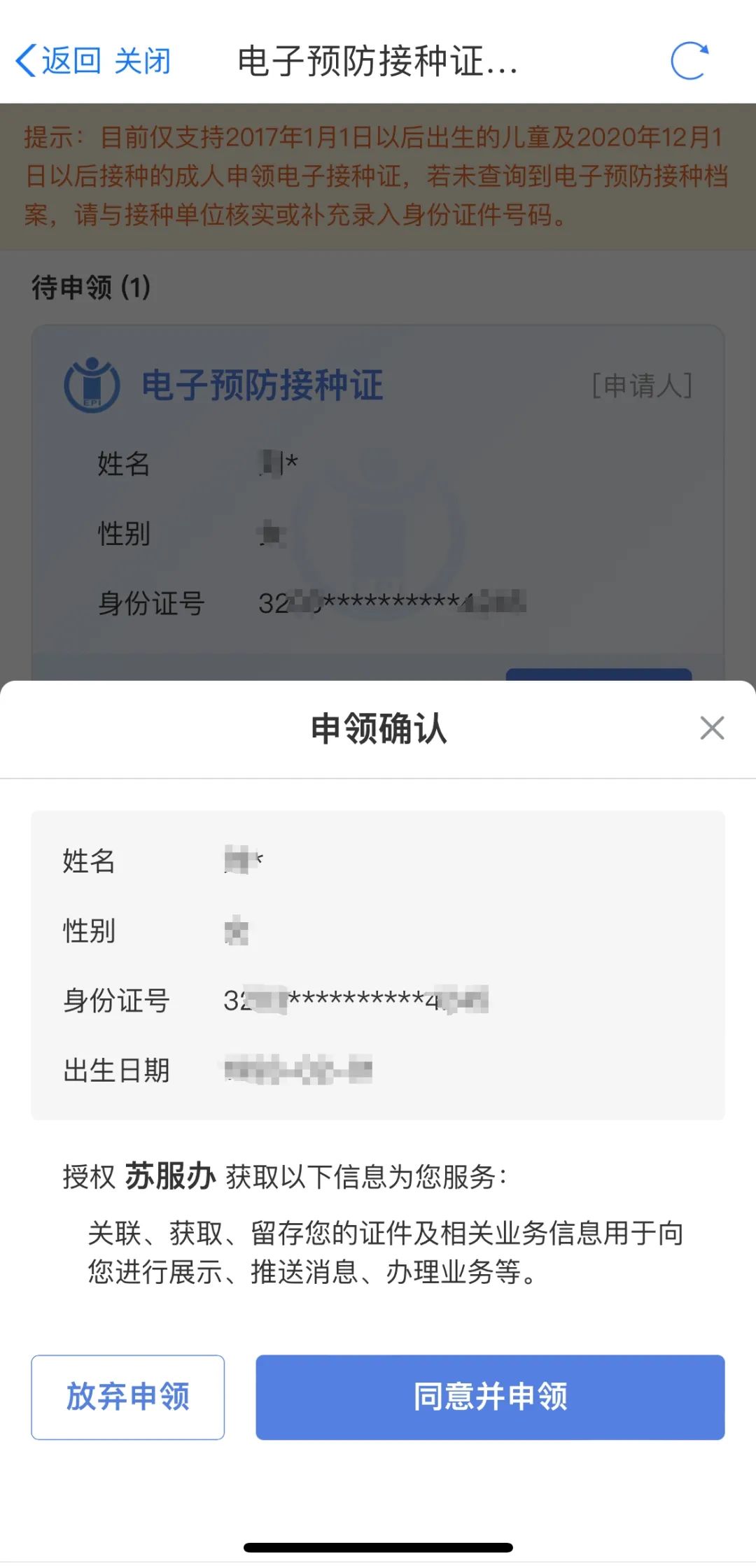
Task: Dismiss the 申领确认 dialog with the X
Action: pos(712,728)
